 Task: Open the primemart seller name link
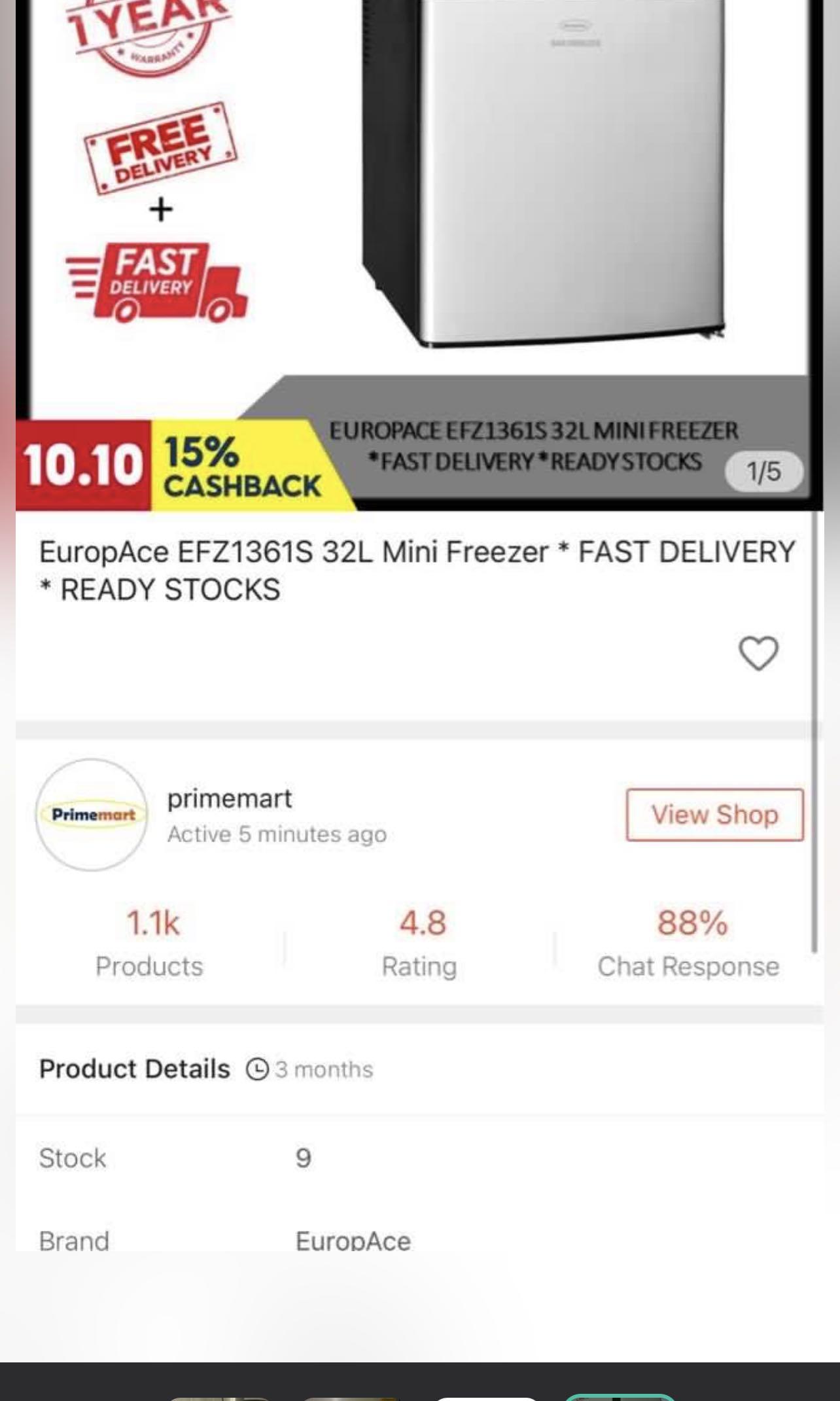coord(230,798)
